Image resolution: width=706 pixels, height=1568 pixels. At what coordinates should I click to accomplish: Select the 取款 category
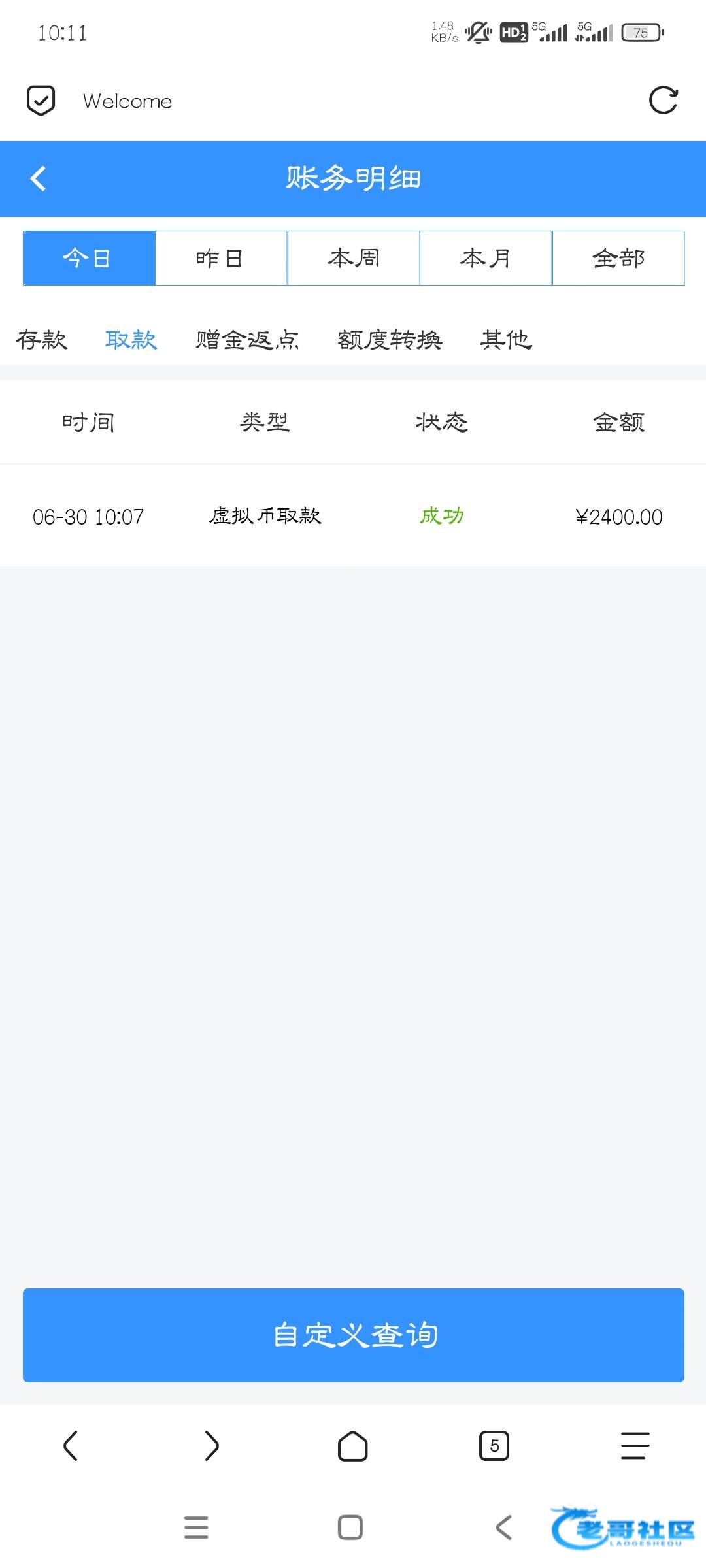(x=131, y=340)
